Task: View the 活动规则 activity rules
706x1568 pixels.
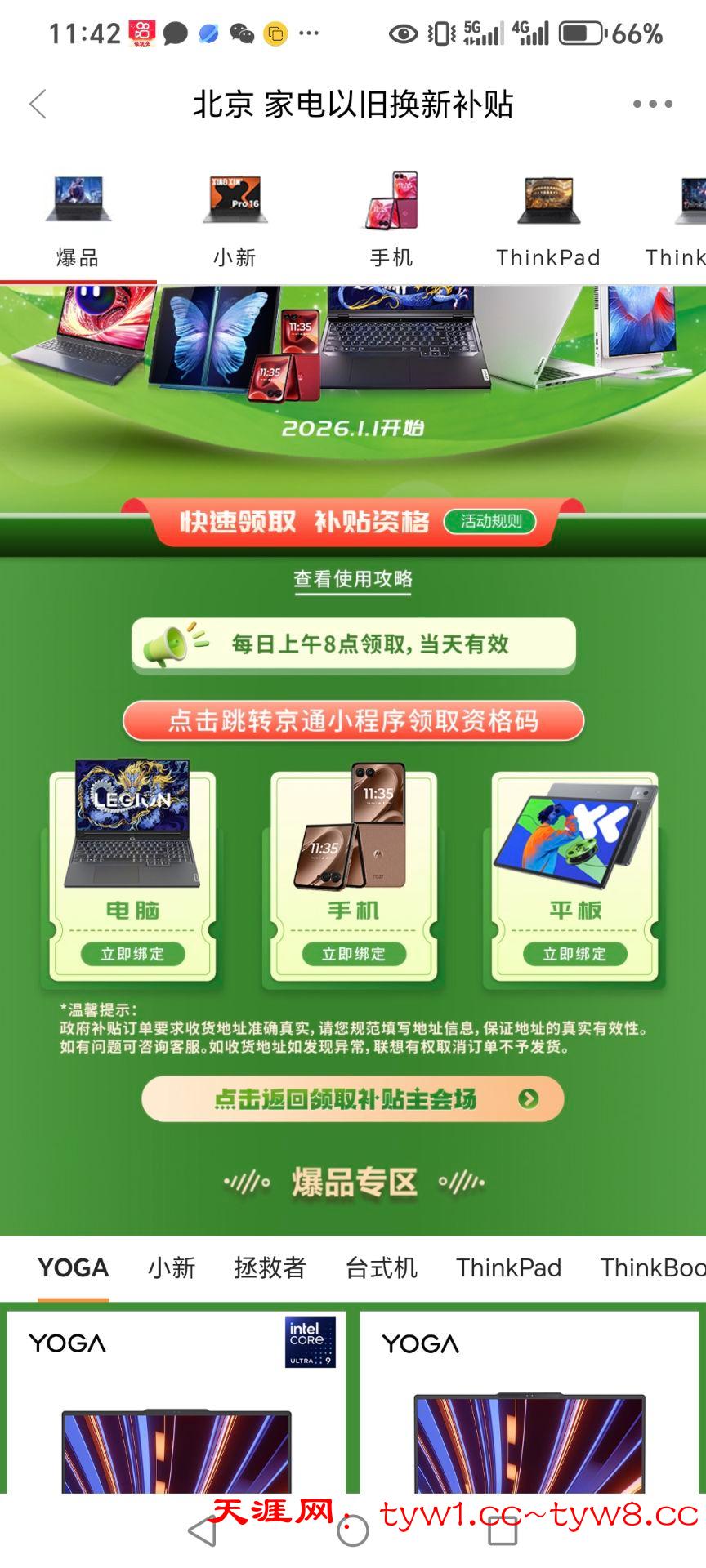Action: (x=490, y=521)
